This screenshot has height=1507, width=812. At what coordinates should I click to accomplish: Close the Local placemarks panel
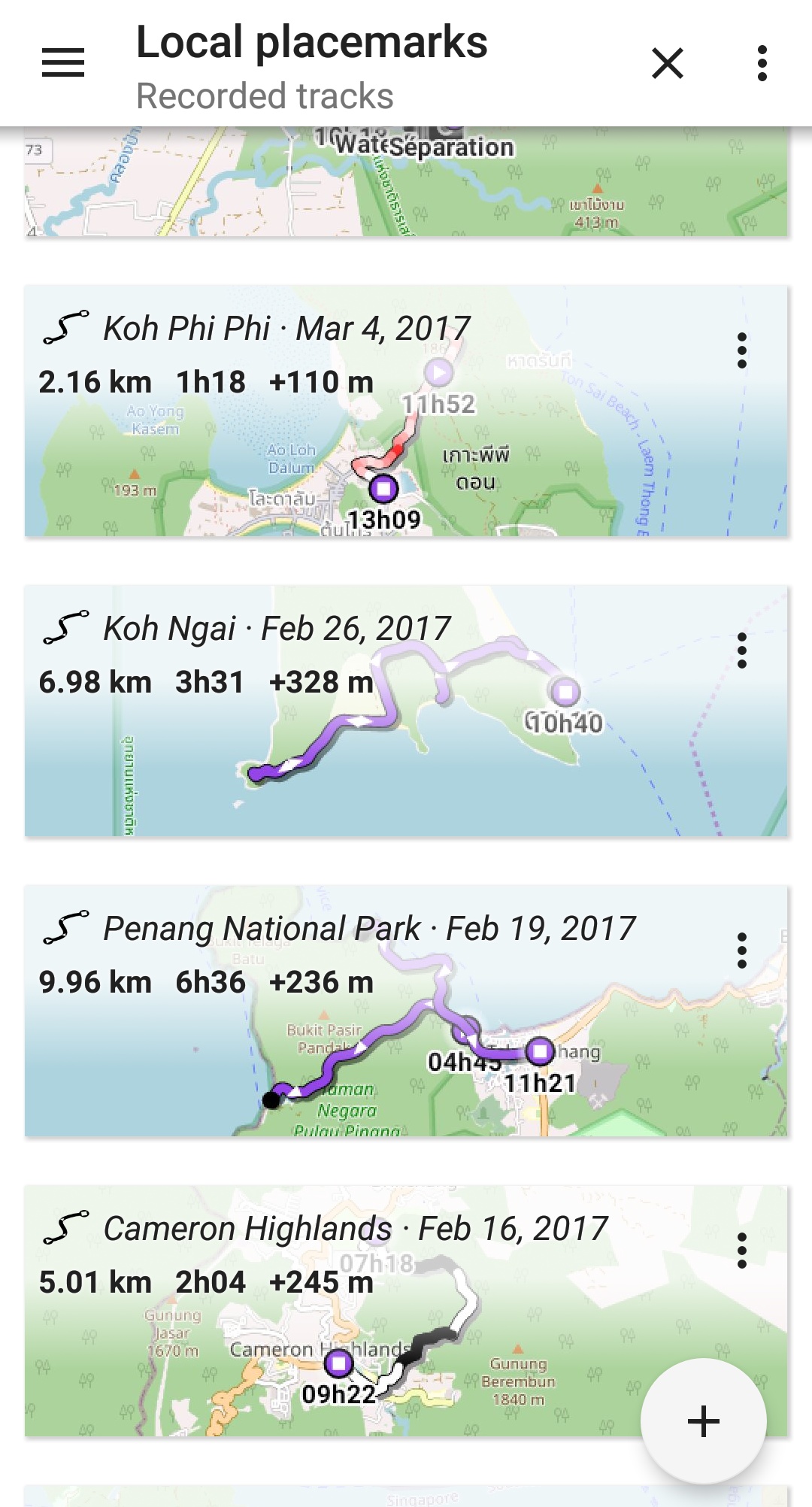tap(667, 63)
